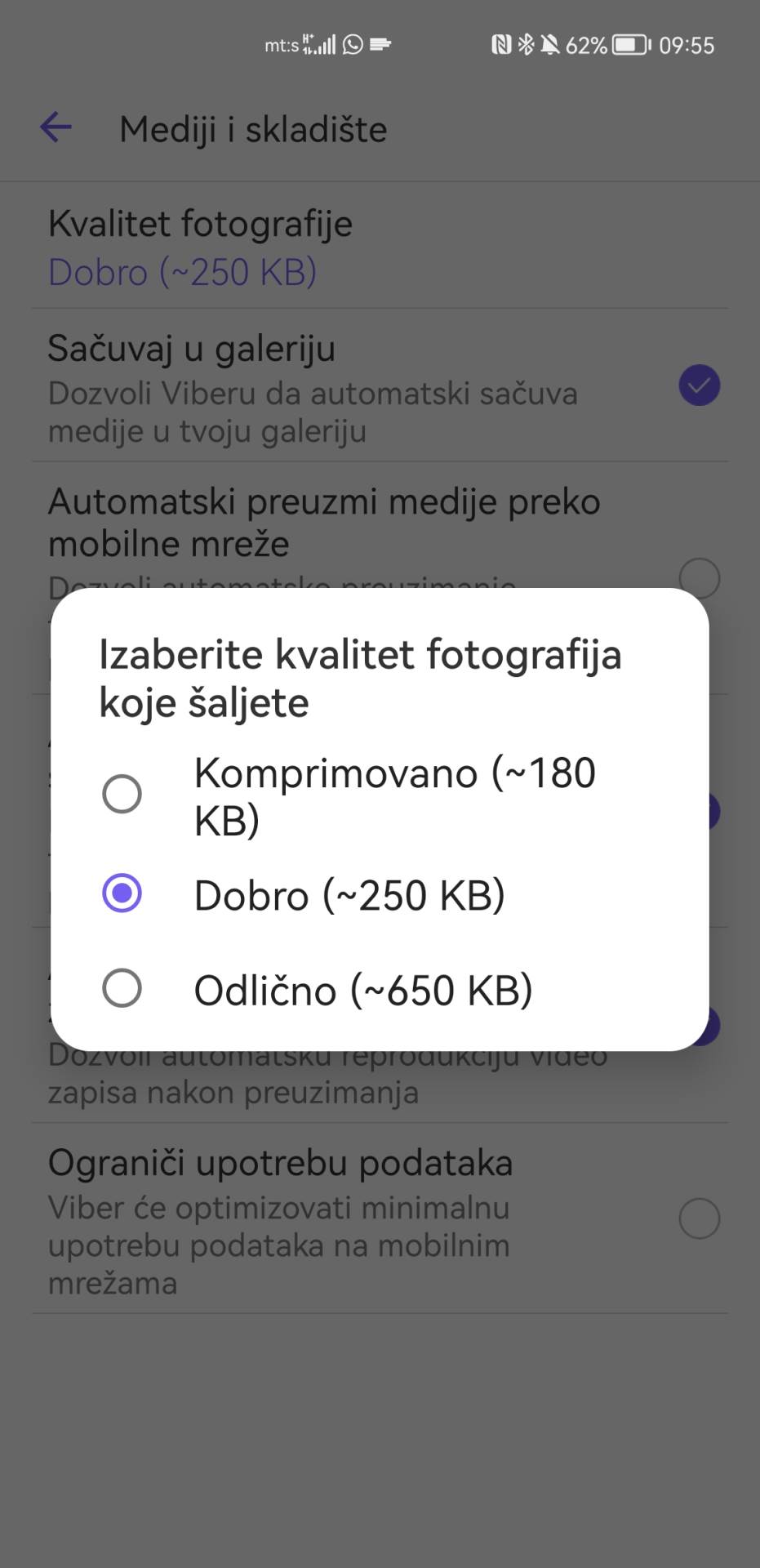Select Odlično (~650 KB) quality
The width and height of the screenshot is (760, 1568).
(x=122, y=989)
